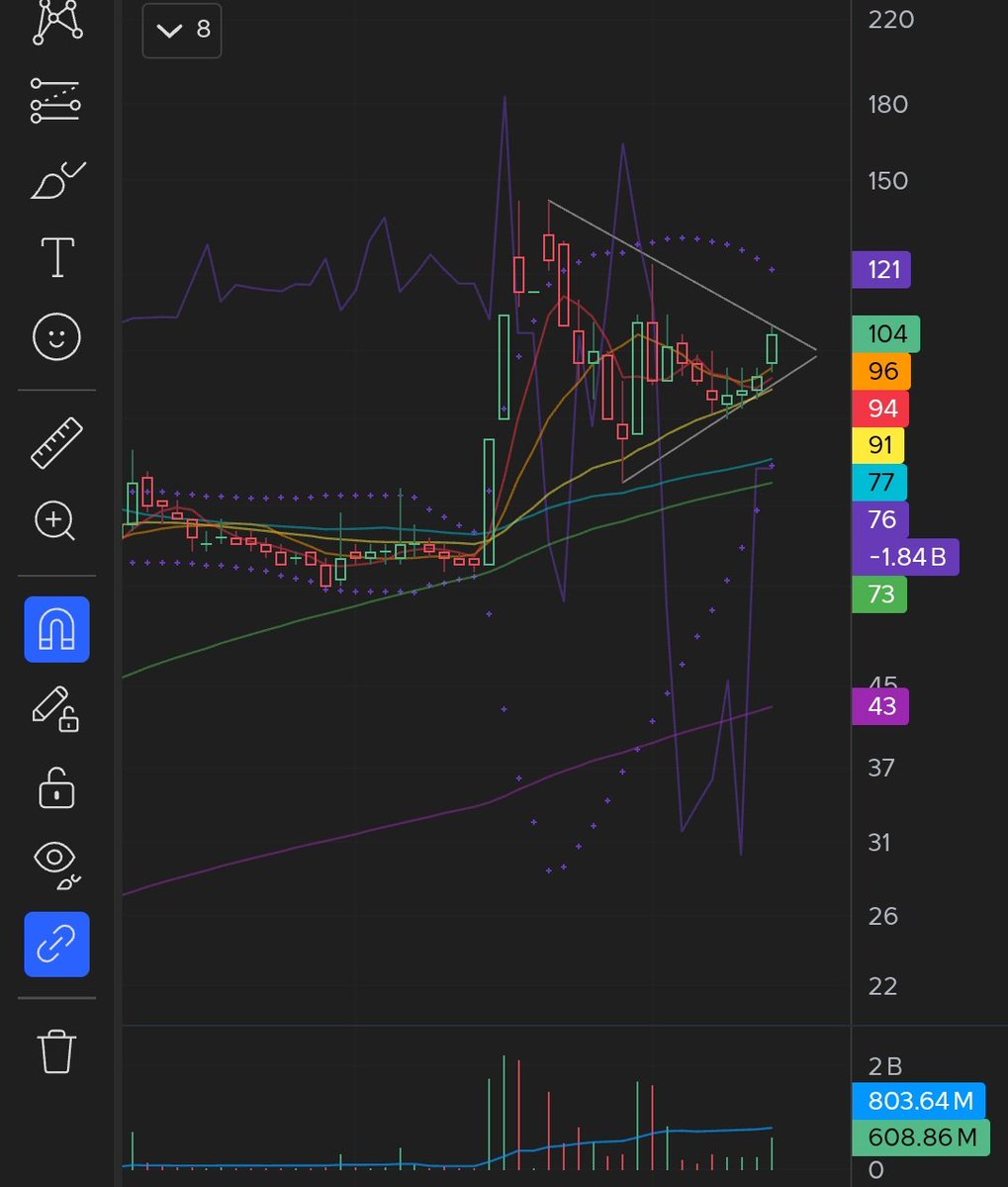The image size is (1008, 1187).
Task: Open the pattern drawing tools
Action: [x=56, y=20]
